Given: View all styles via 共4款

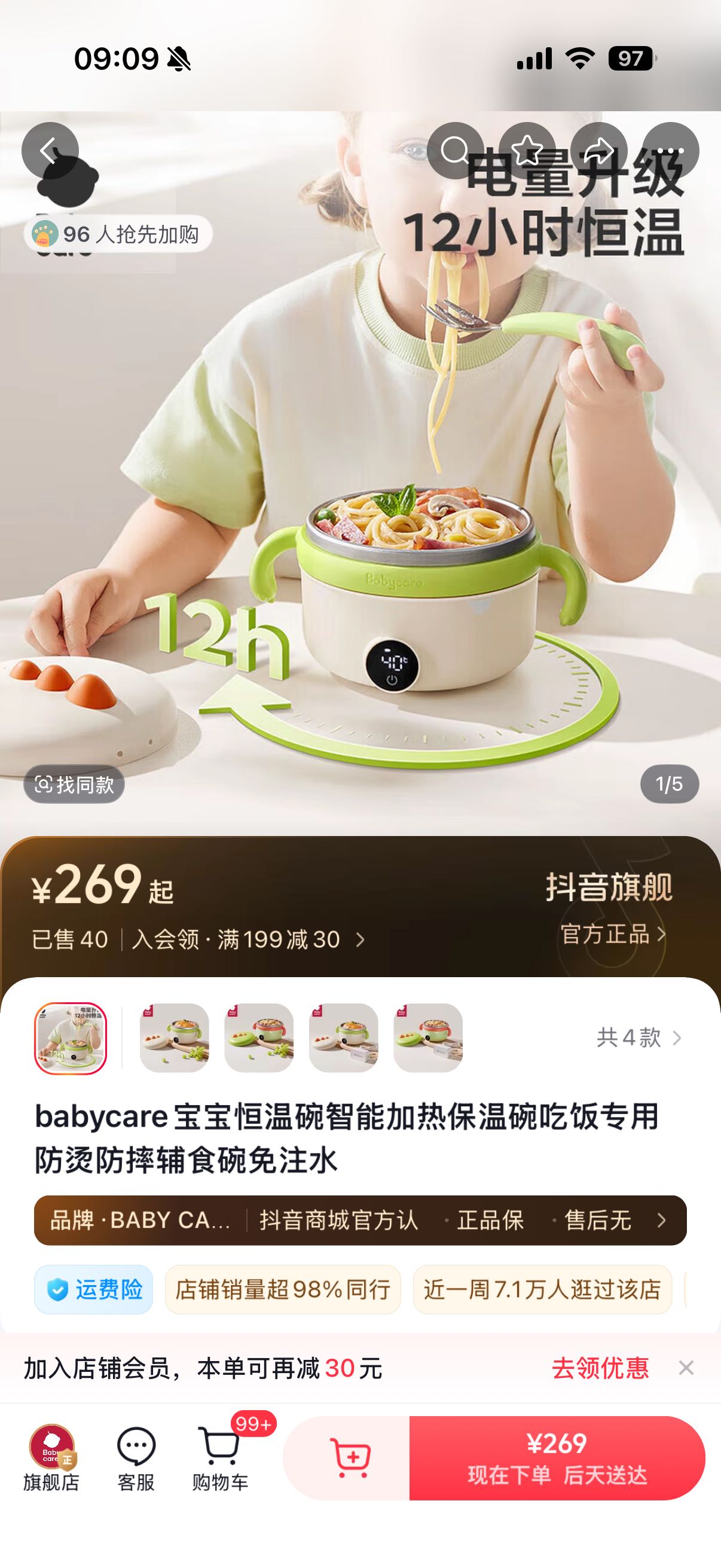Looking at the screenshot, I should [638, 1038].
